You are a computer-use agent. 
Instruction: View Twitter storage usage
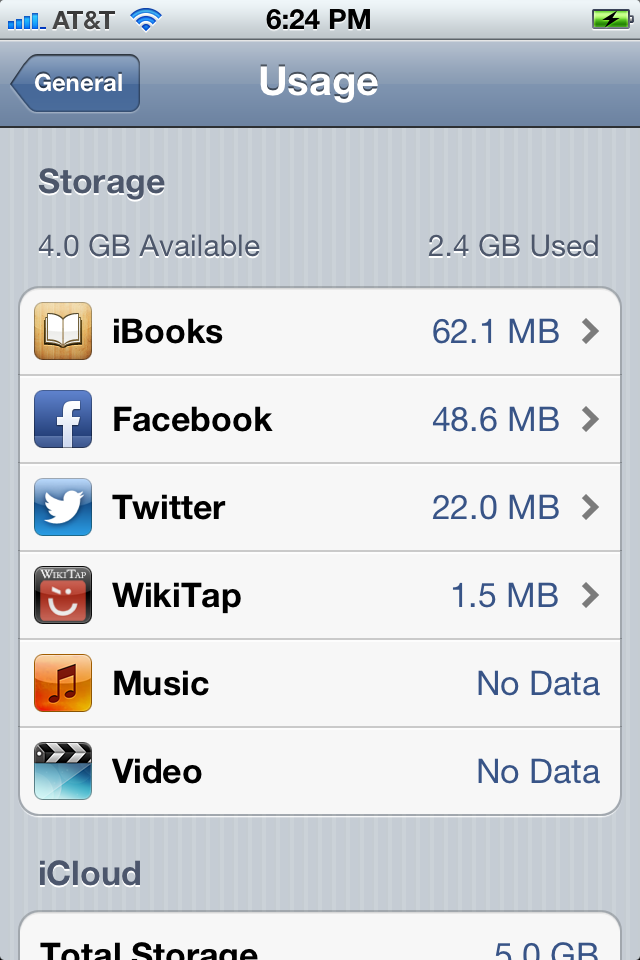point(320,507)
